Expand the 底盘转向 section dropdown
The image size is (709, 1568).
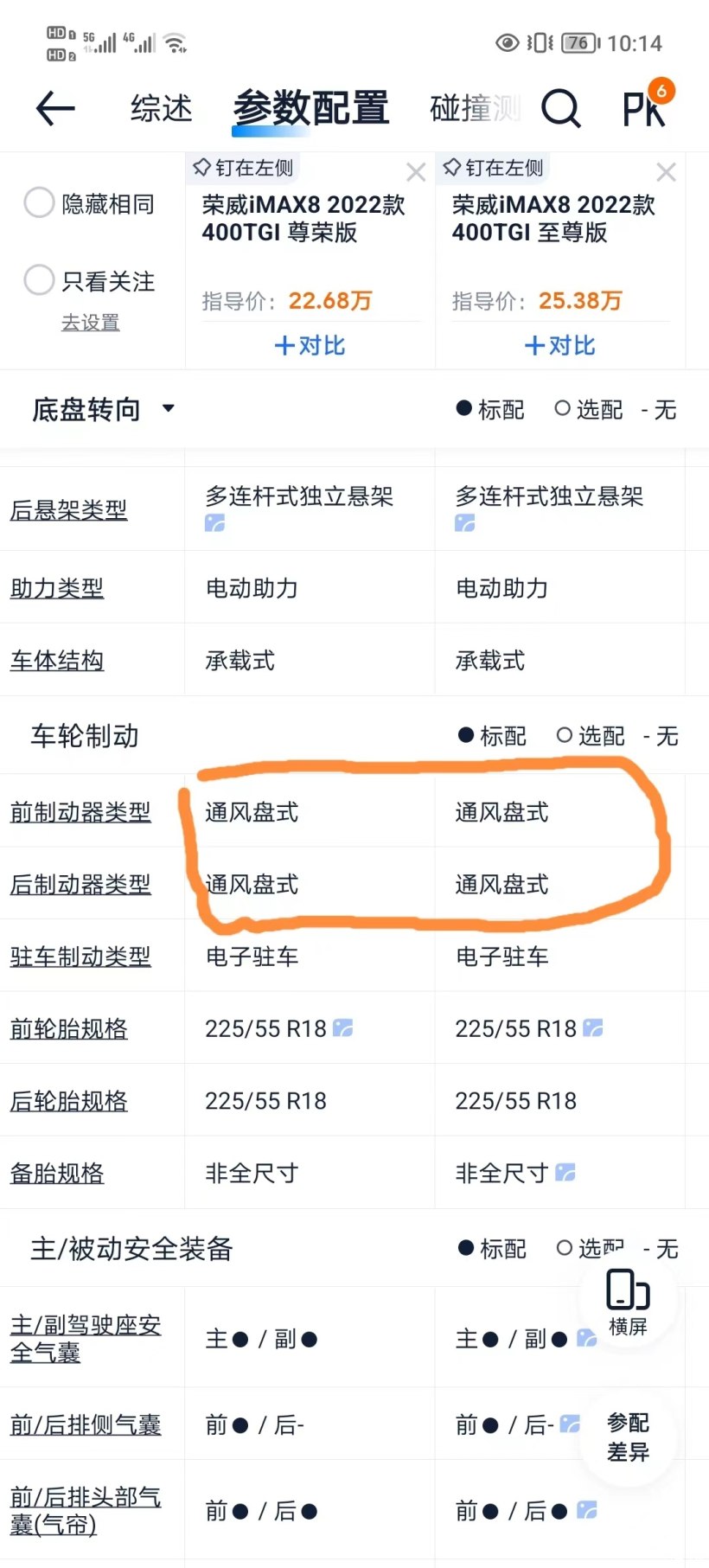click(169, 408)
